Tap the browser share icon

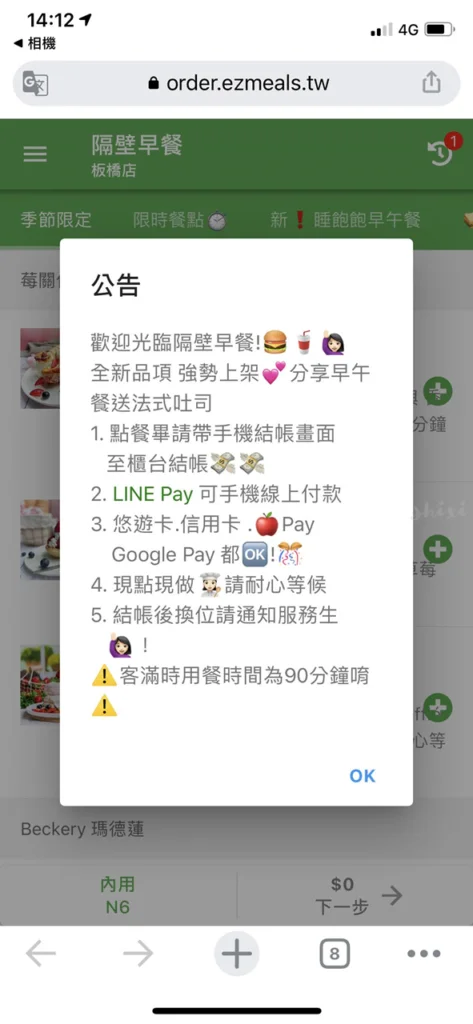431,83
